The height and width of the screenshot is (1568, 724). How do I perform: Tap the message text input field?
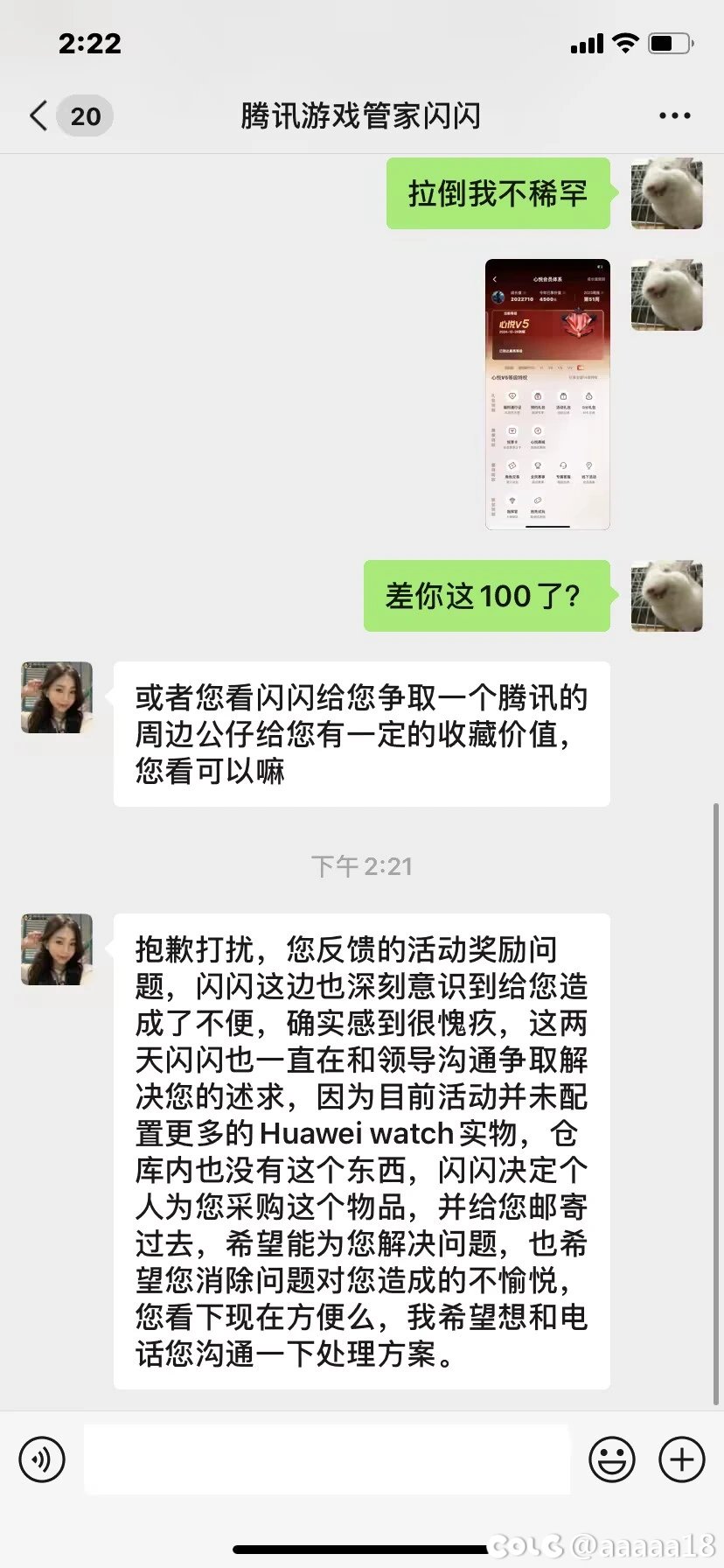[327, 1459]
